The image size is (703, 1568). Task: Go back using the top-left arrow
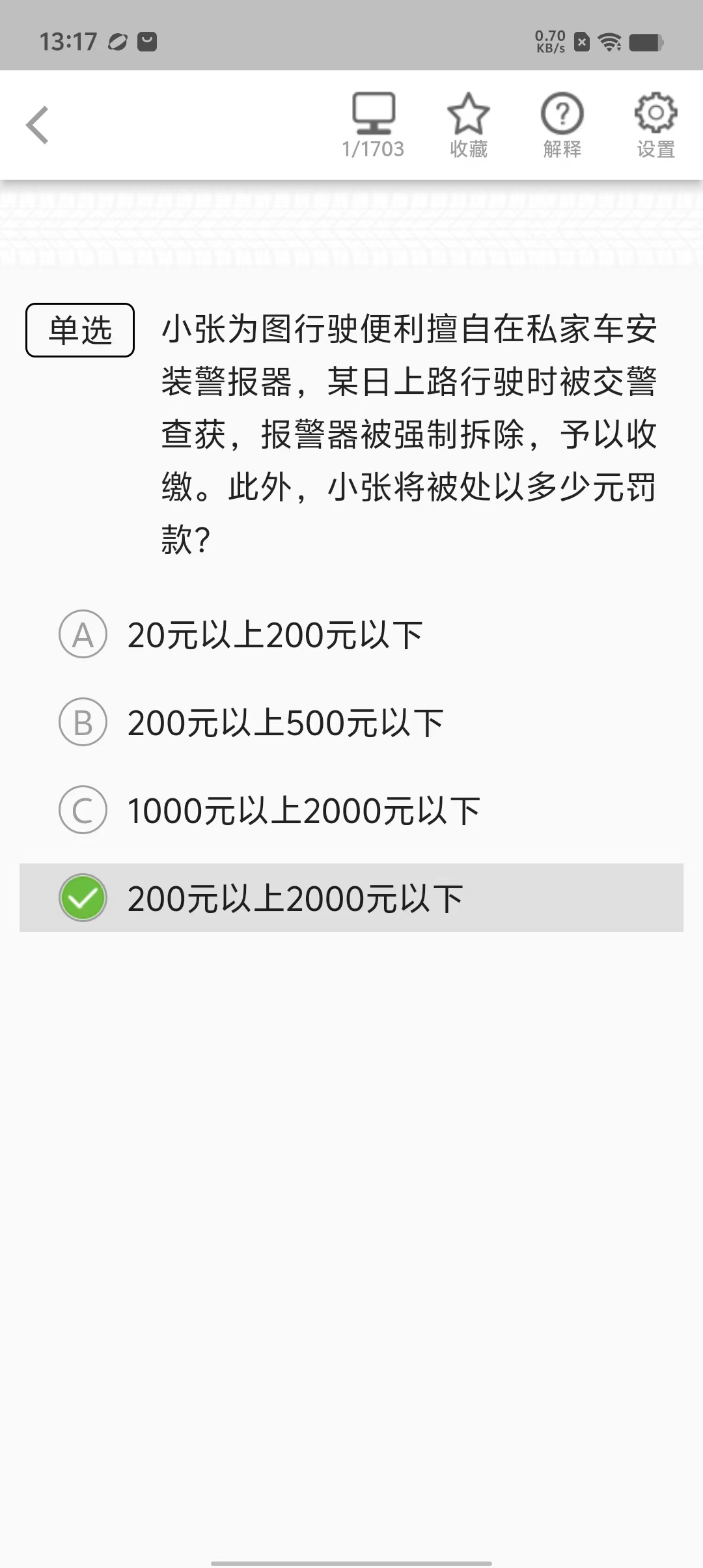coord(38,124)
